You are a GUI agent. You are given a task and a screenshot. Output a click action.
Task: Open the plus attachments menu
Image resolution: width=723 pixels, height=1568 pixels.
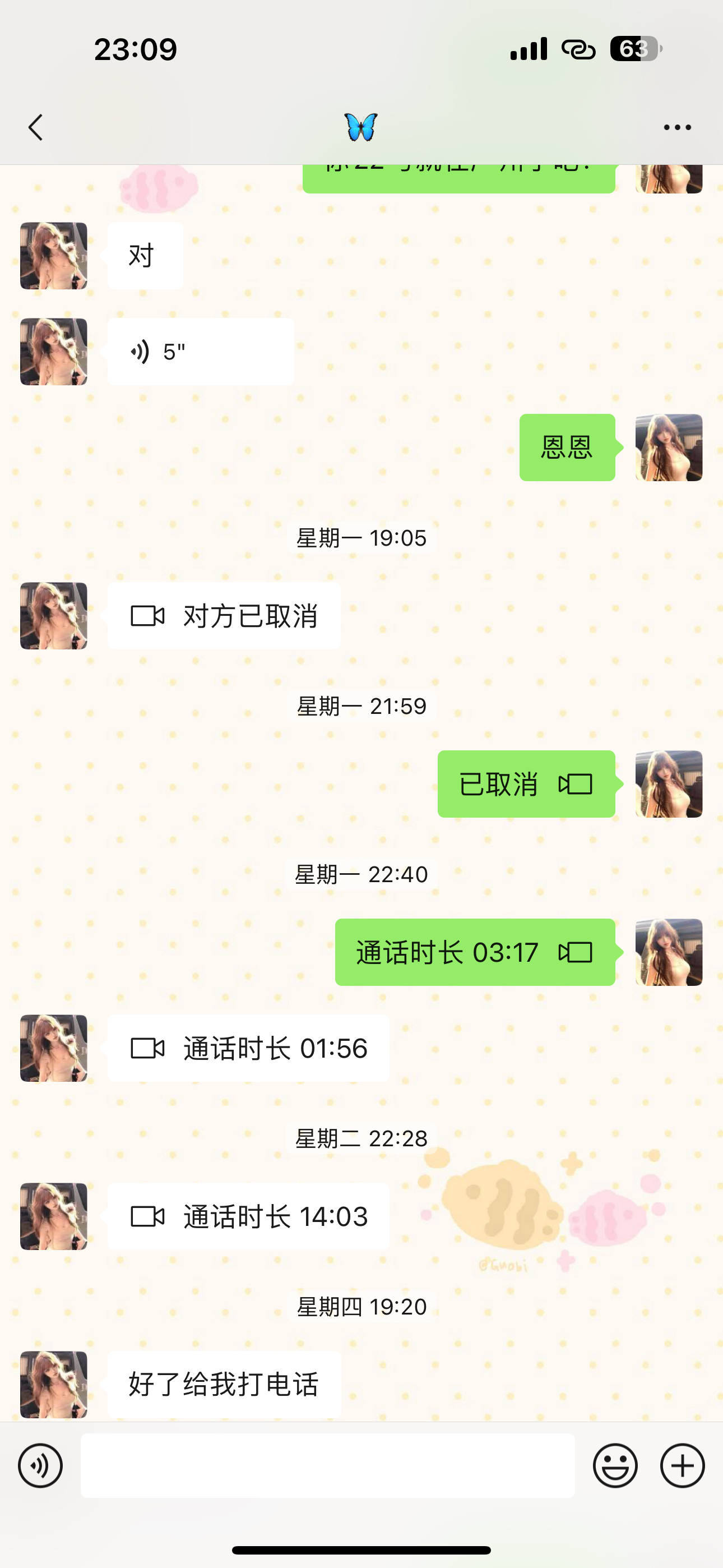coord(682,1465)
